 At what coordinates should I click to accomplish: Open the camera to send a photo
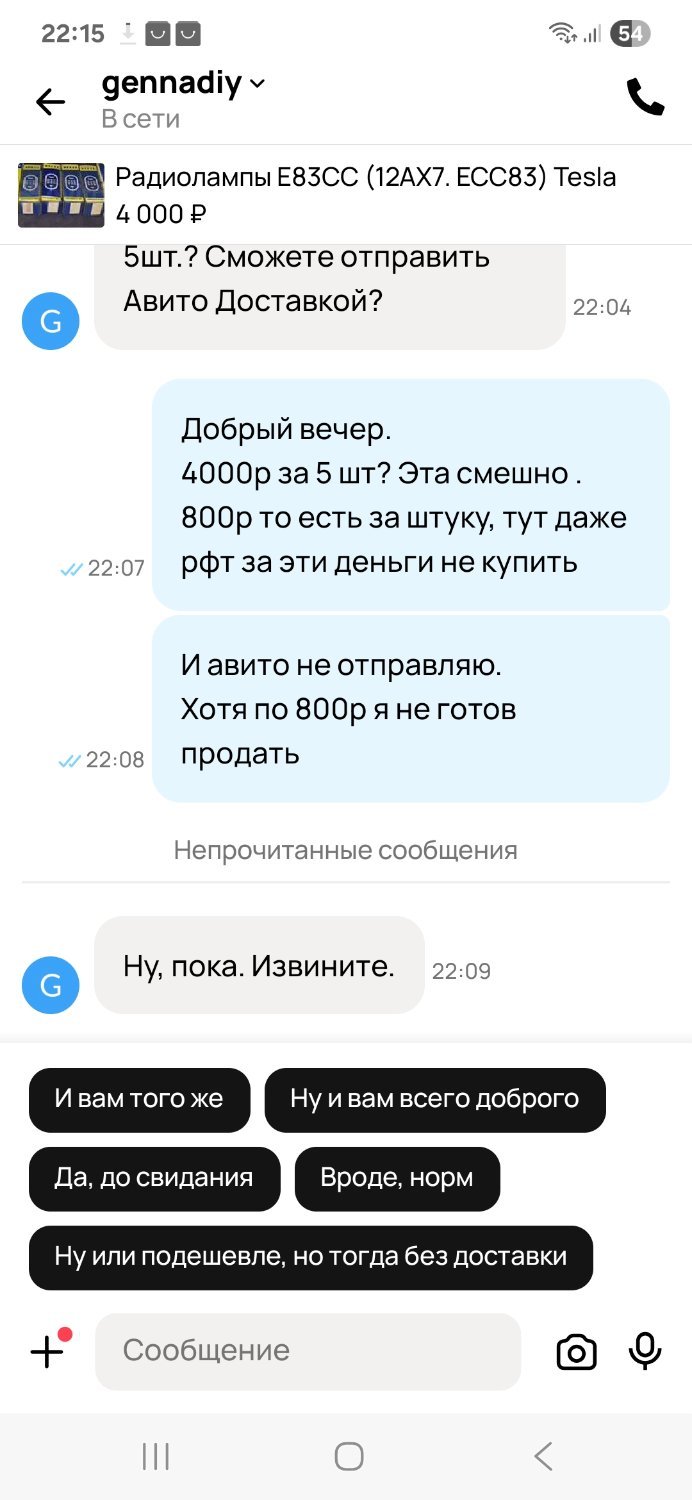(576, 1352)
